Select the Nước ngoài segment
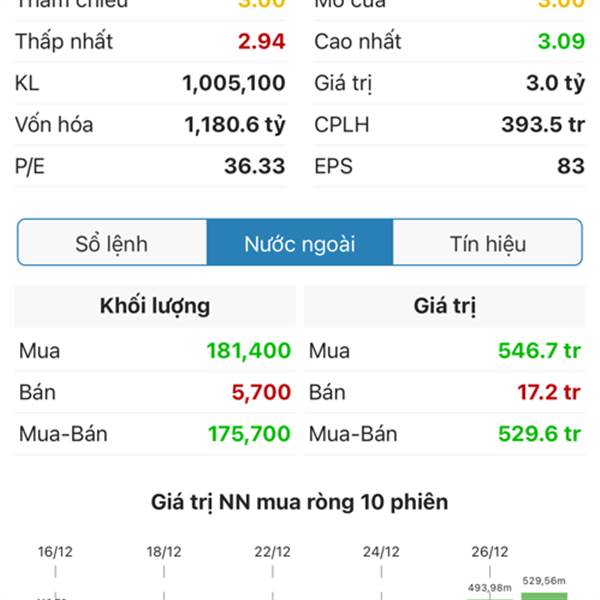Image resolution: width=600 pixels, height=600 pixels. coord(300,243)
